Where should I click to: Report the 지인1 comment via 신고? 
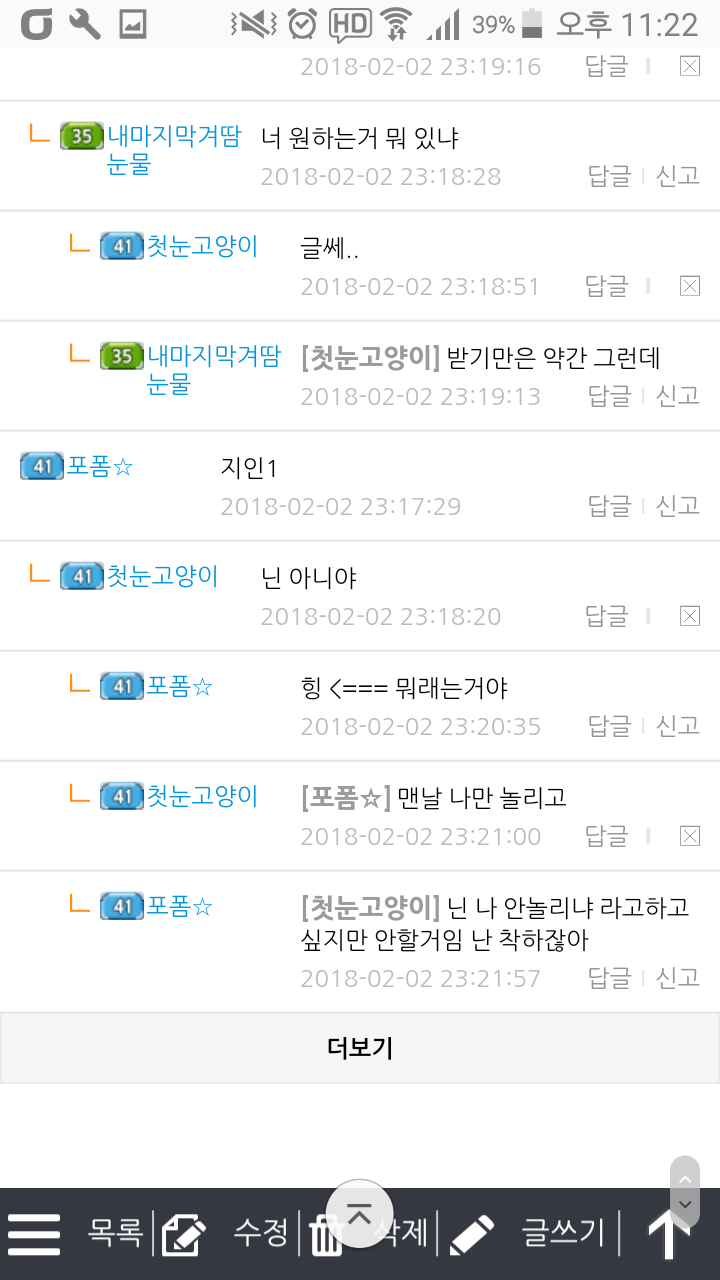677,506
